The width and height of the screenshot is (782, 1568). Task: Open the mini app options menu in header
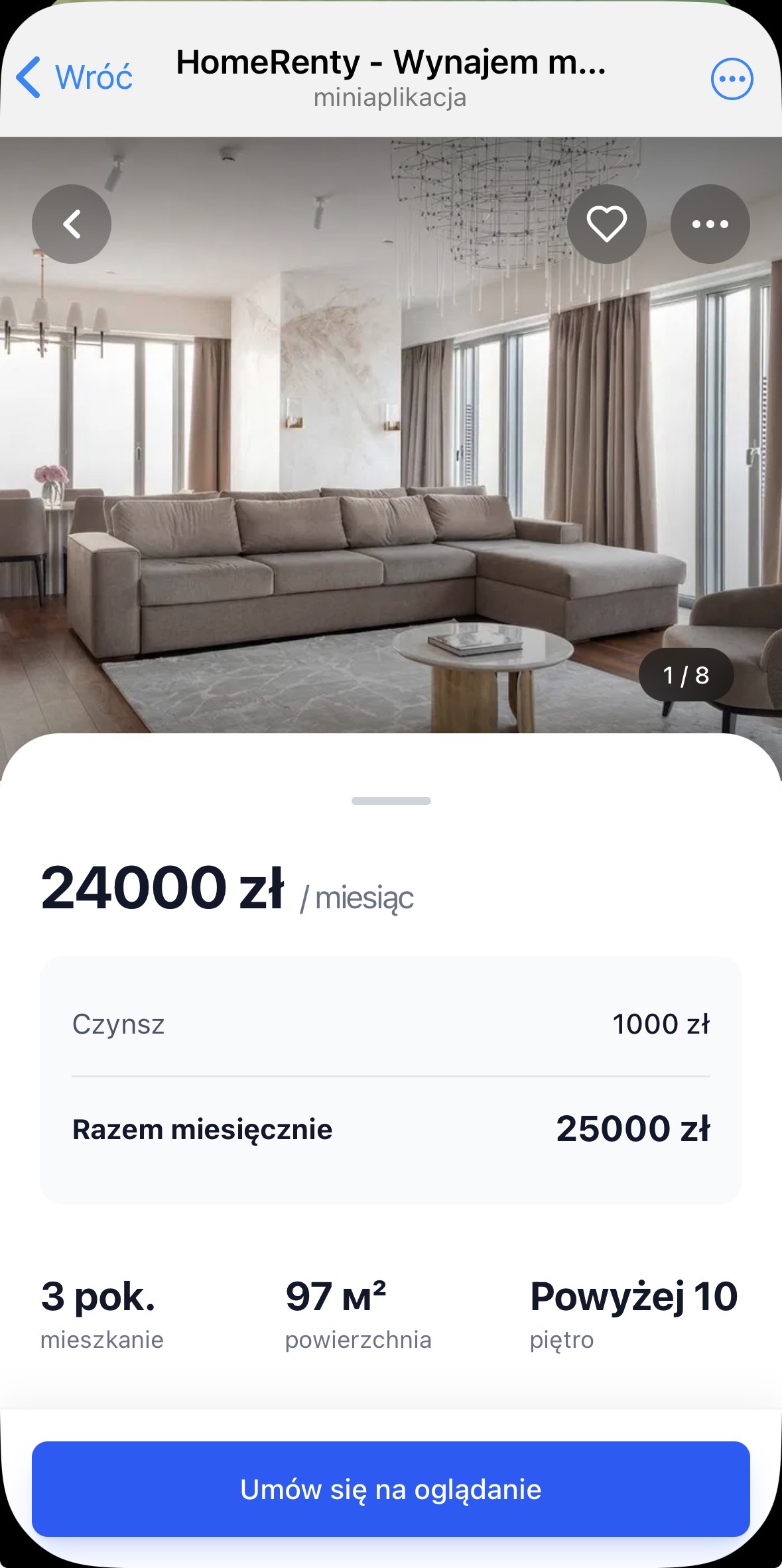(732, 79)
